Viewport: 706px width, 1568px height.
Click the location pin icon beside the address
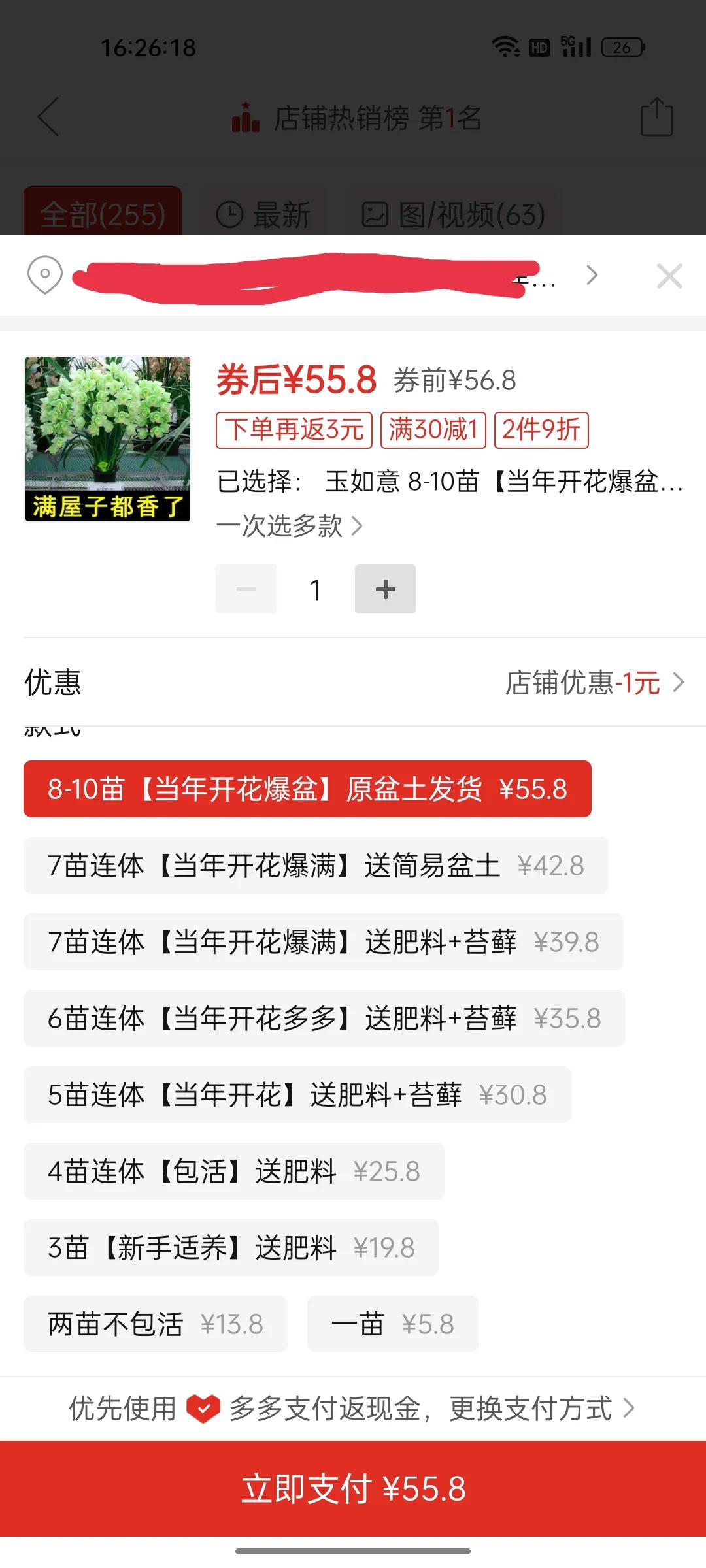44,276
